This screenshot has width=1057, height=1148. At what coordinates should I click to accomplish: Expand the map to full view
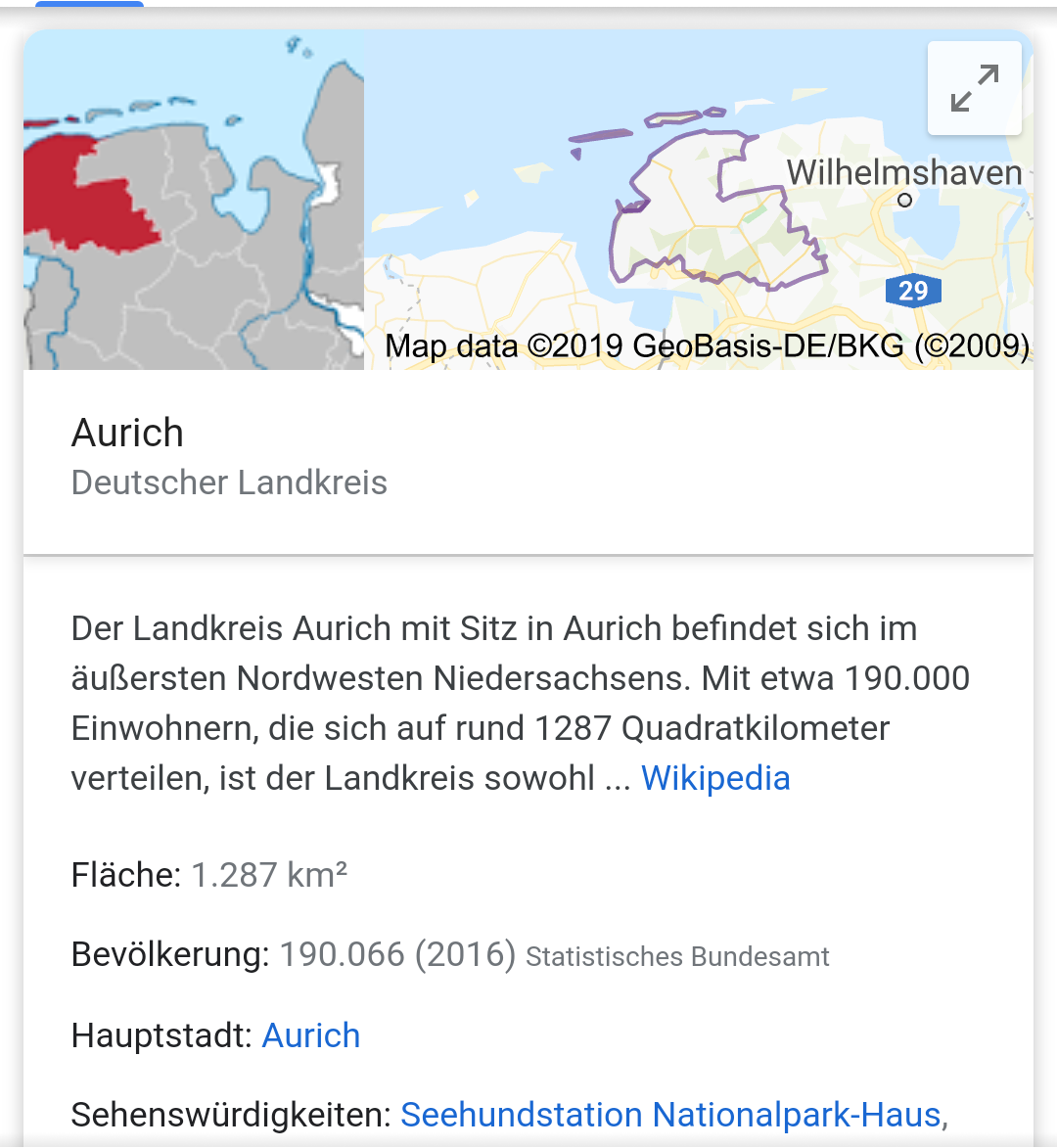click(x=974, y=88)
